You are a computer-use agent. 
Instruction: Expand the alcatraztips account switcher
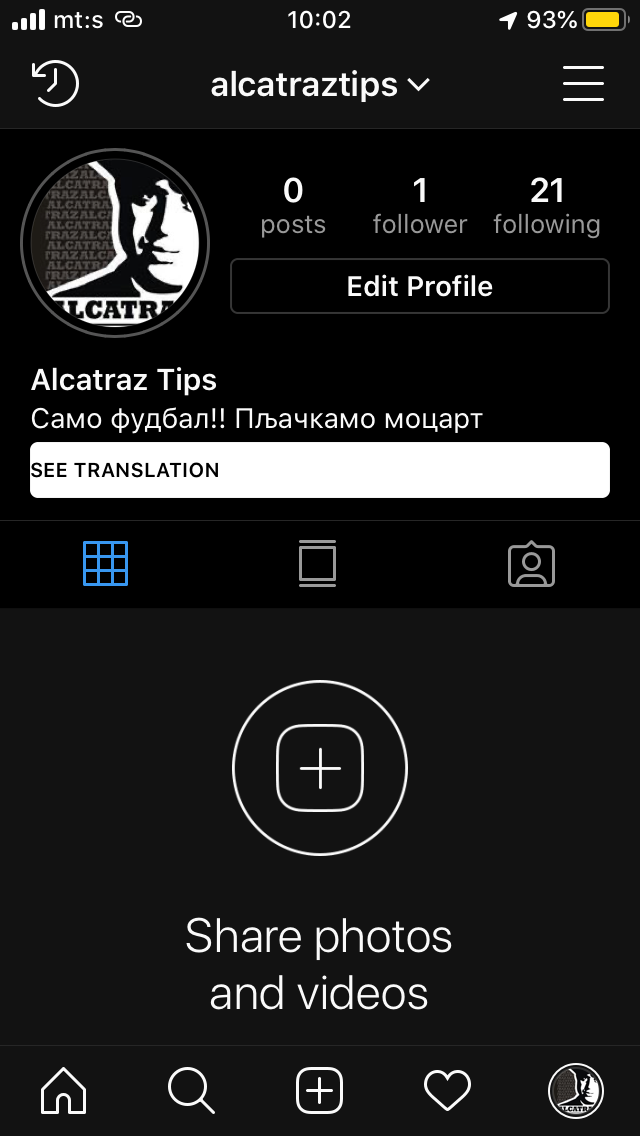[x=320, y=85]
